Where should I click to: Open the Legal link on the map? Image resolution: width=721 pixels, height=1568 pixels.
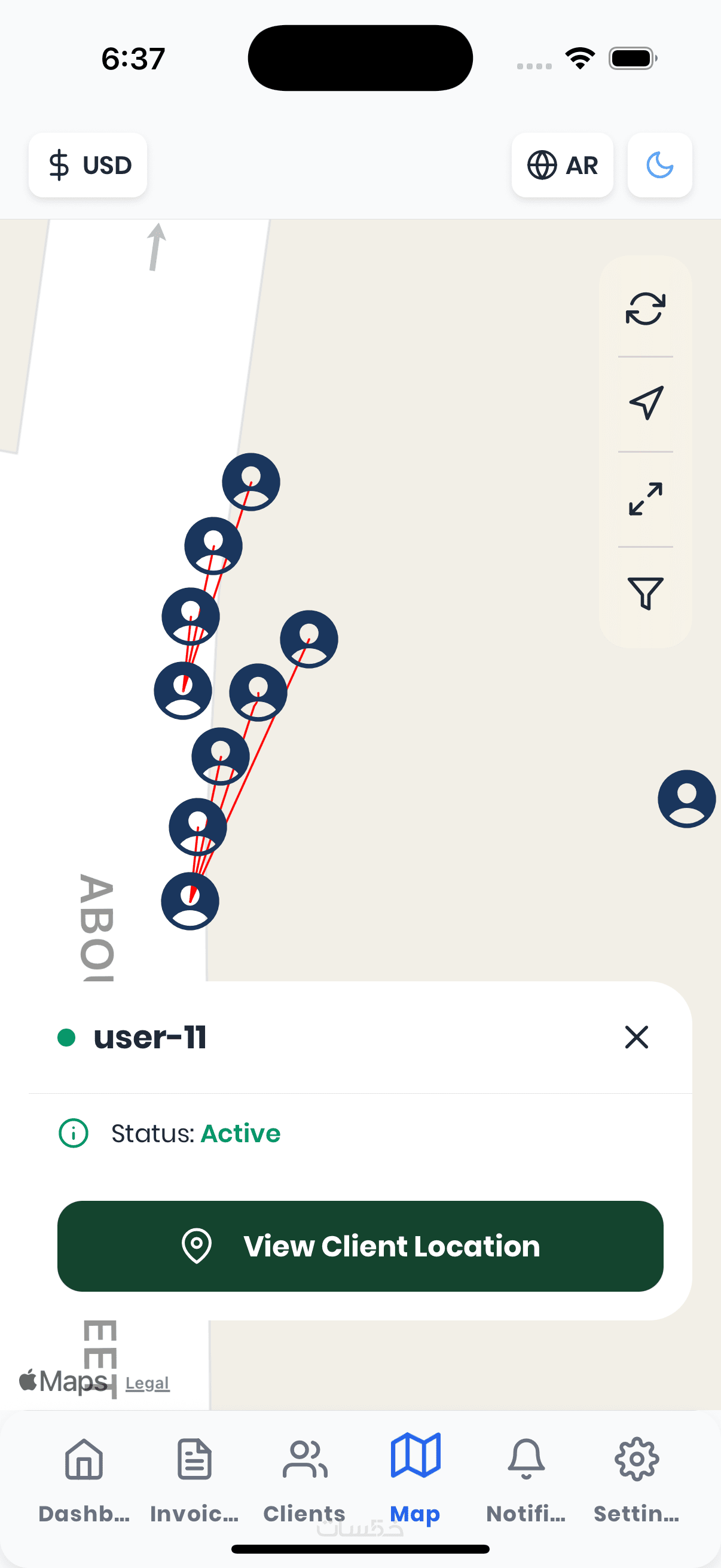pyautogui.click(x=147, y=1384)
